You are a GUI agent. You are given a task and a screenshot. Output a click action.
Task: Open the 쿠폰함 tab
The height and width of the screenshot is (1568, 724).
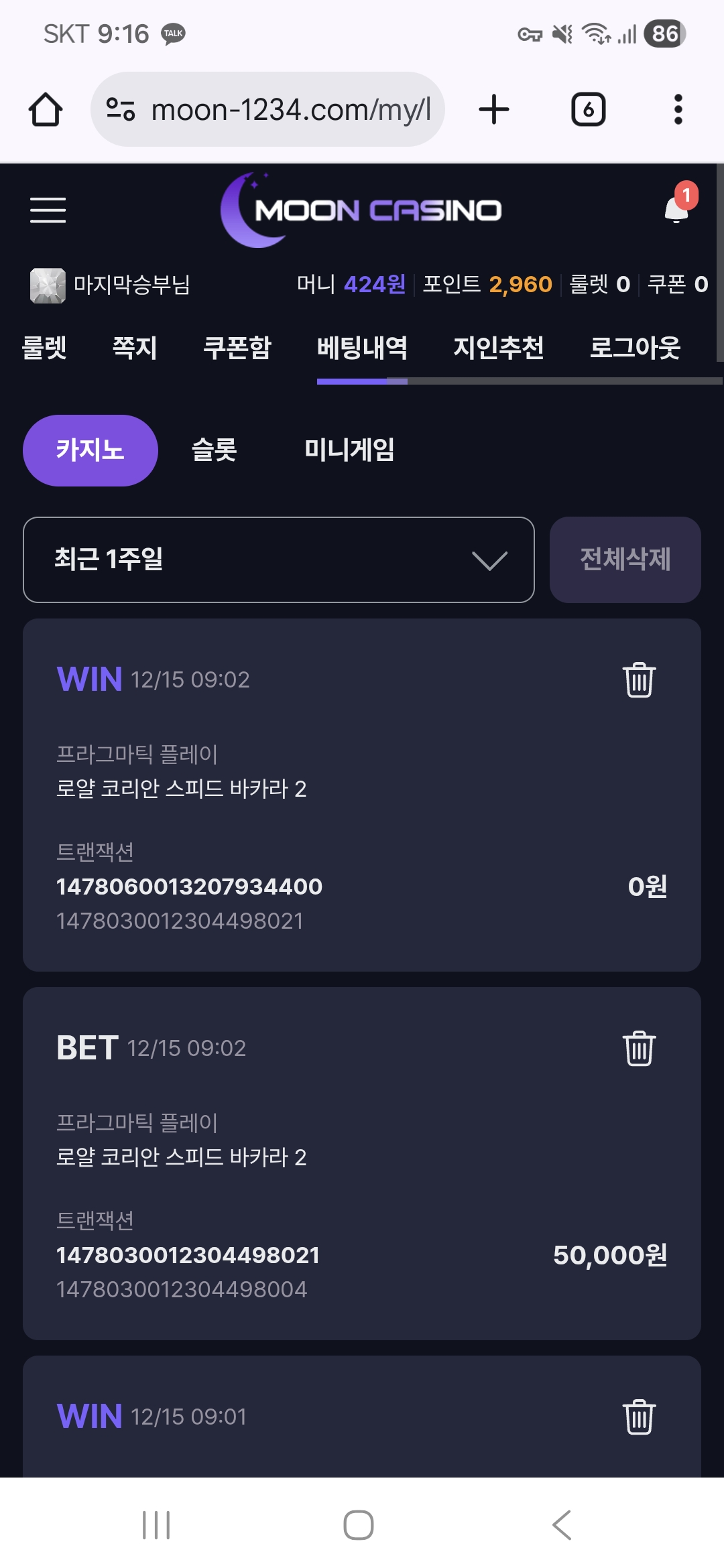pyautogui.click(x=237, y=348)
